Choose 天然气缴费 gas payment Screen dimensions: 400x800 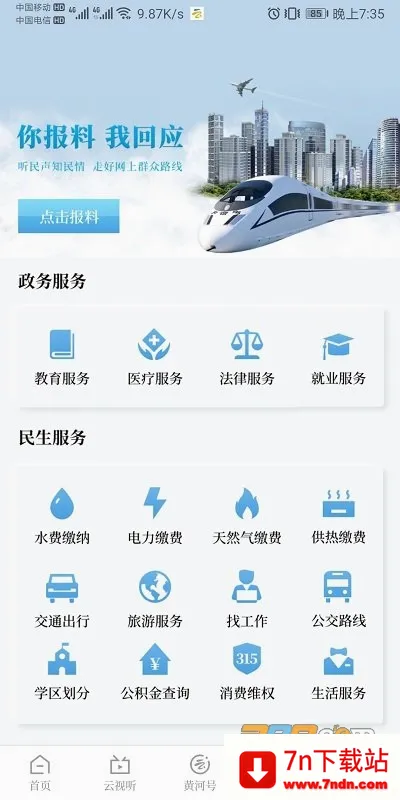[x=247, y=516]
